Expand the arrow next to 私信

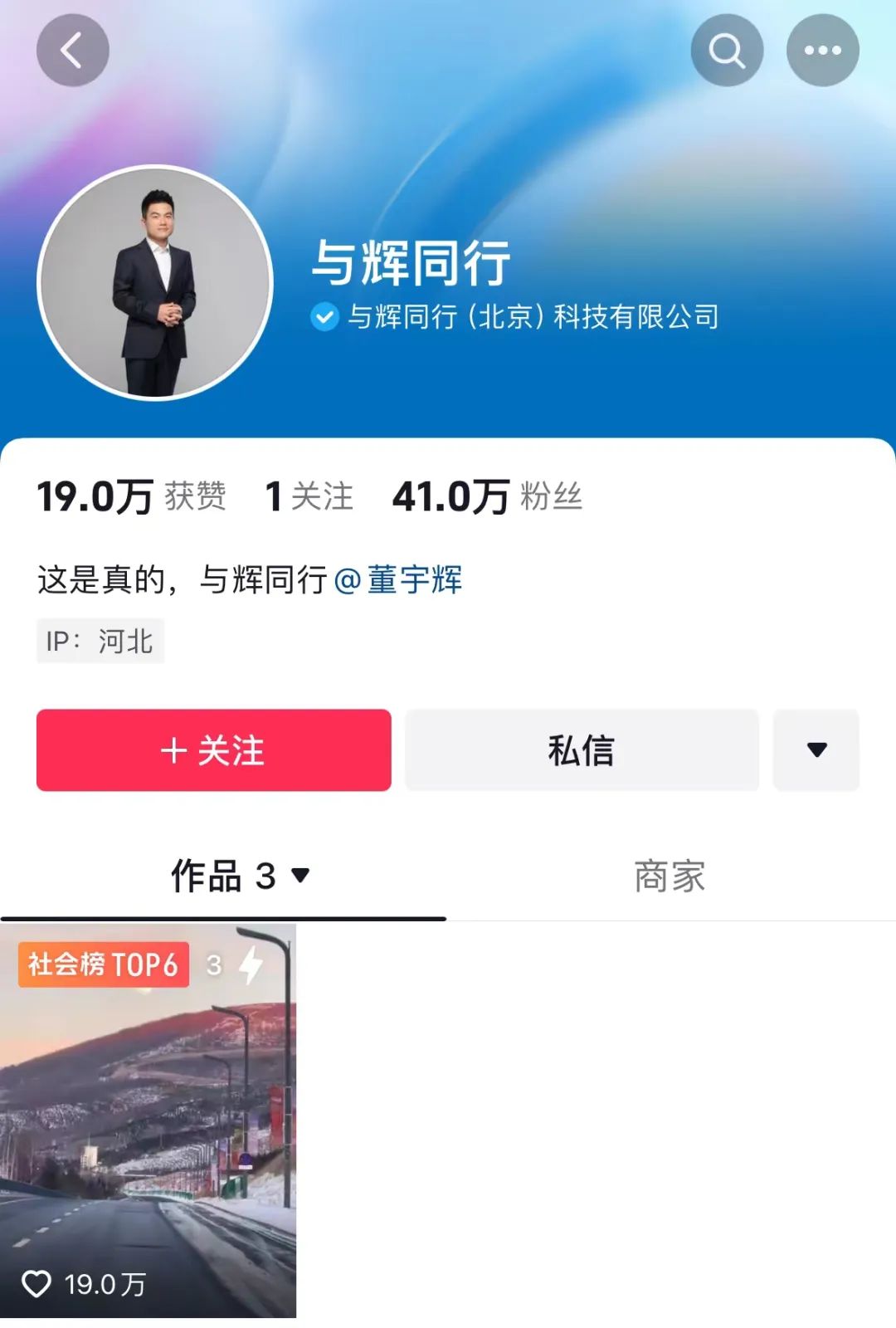(816, 750)
